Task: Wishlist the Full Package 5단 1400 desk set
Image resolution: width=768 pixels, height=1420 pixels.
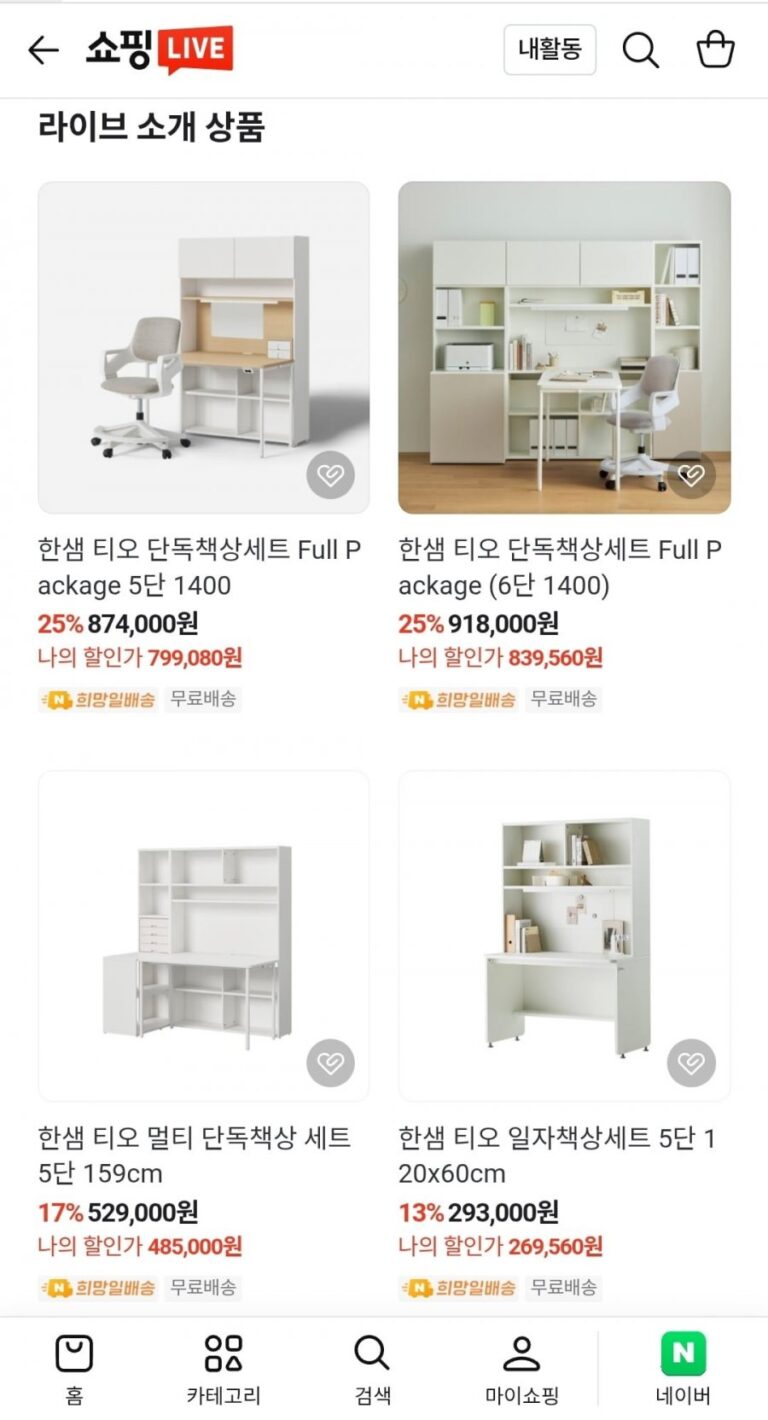Action: (x=330, y=474)
